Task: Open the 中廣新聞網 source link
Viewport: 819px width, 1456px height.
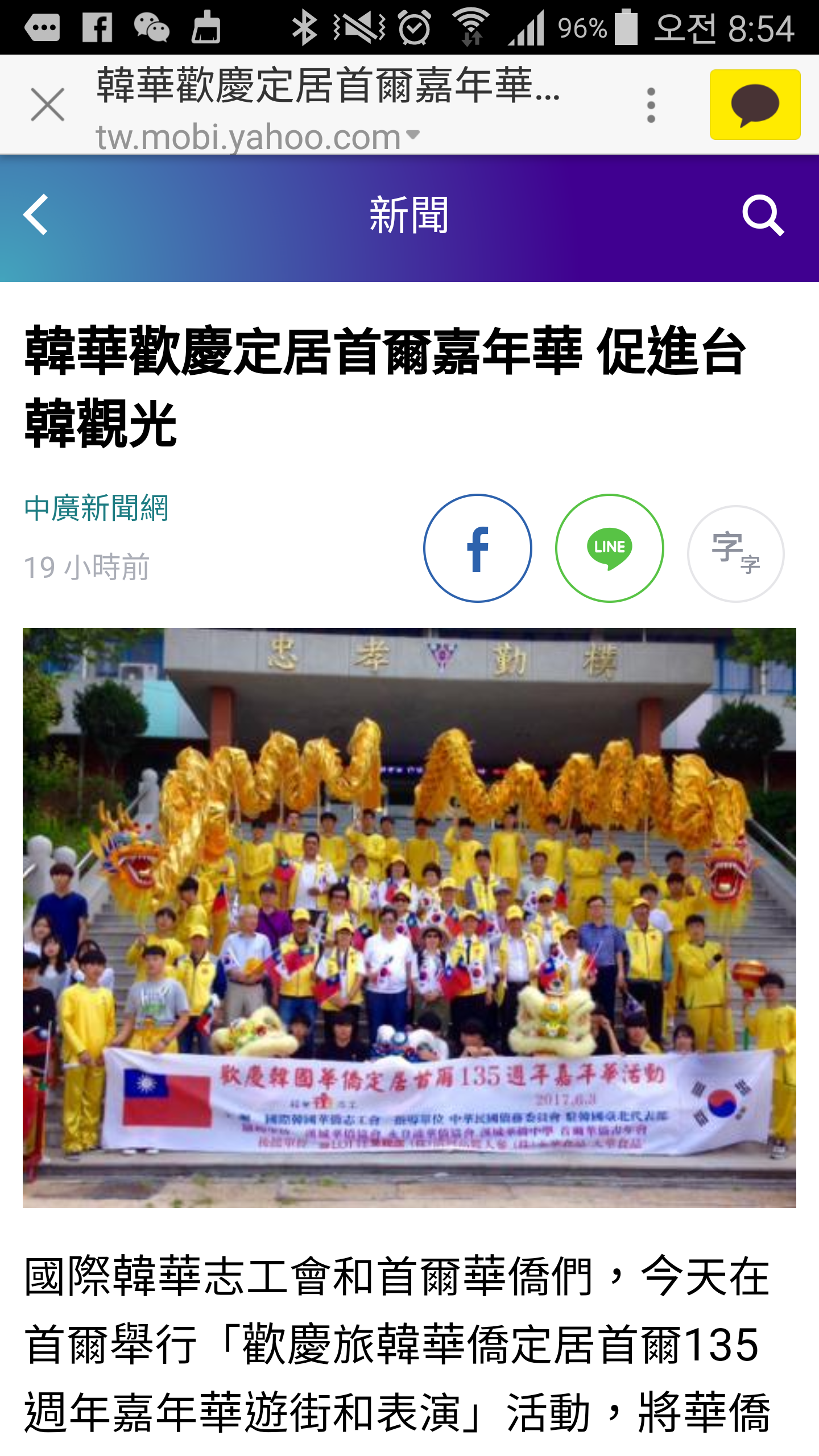Action: click(x=96, y=508)
